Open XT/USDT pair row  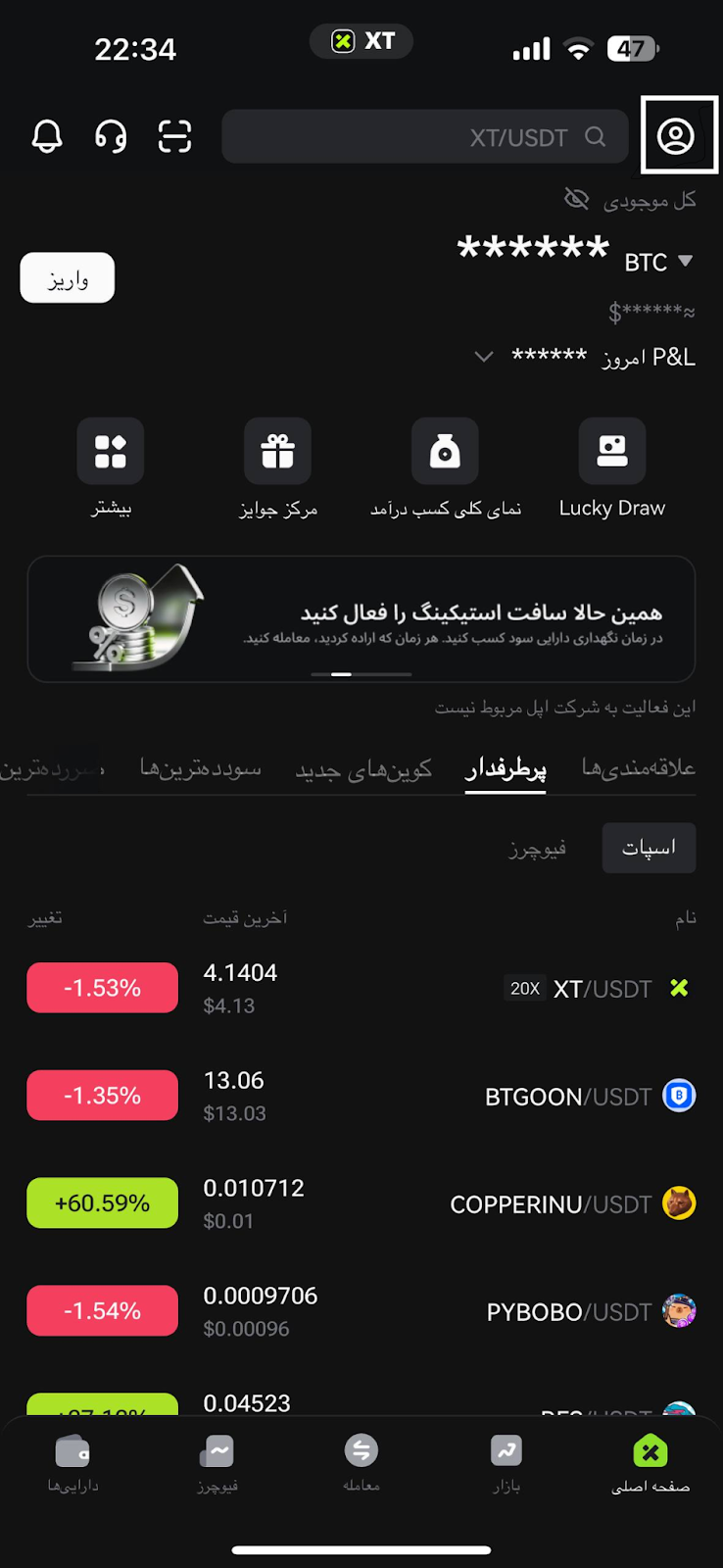[x=361, y=988]
